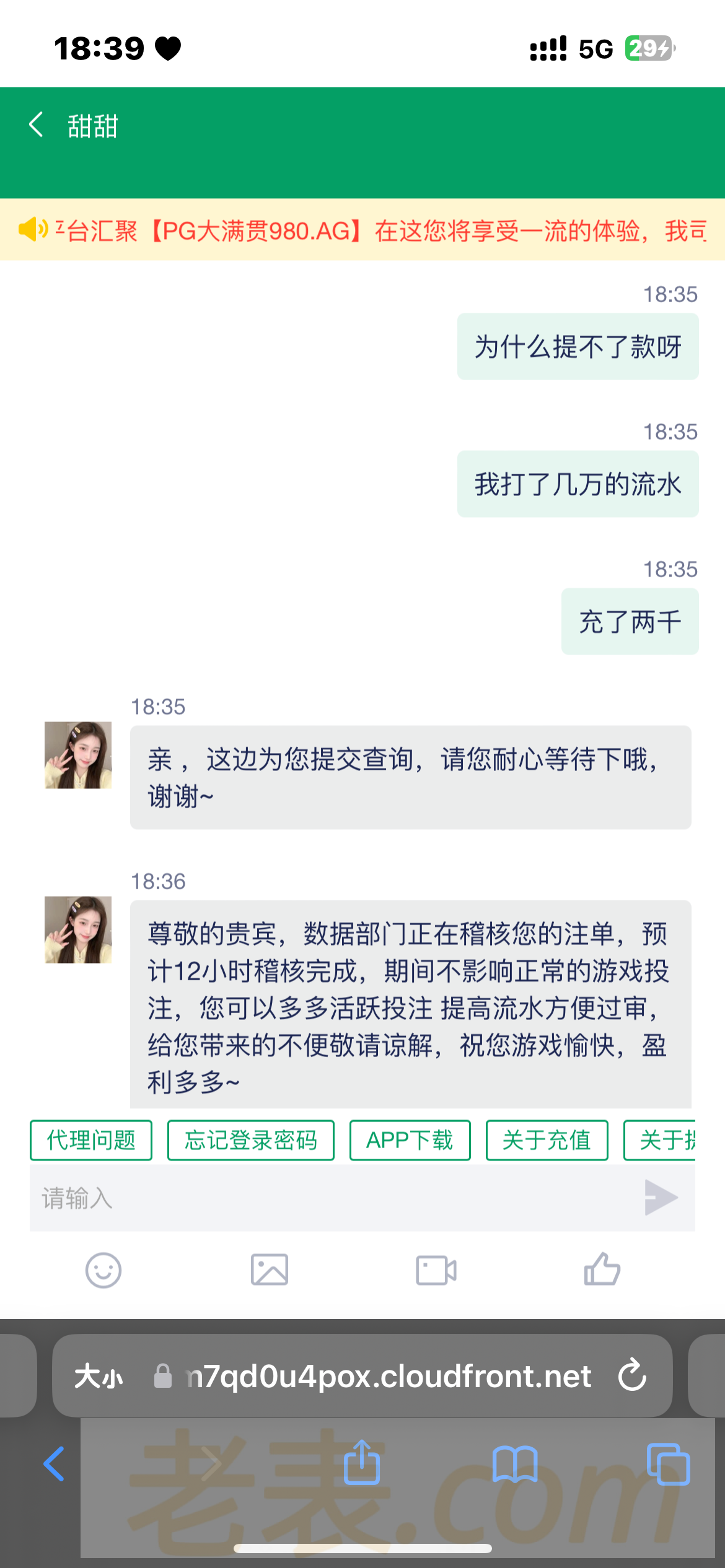
Task: Tap the 代理问题 quick reply chip
Action: pos(91,1140)
